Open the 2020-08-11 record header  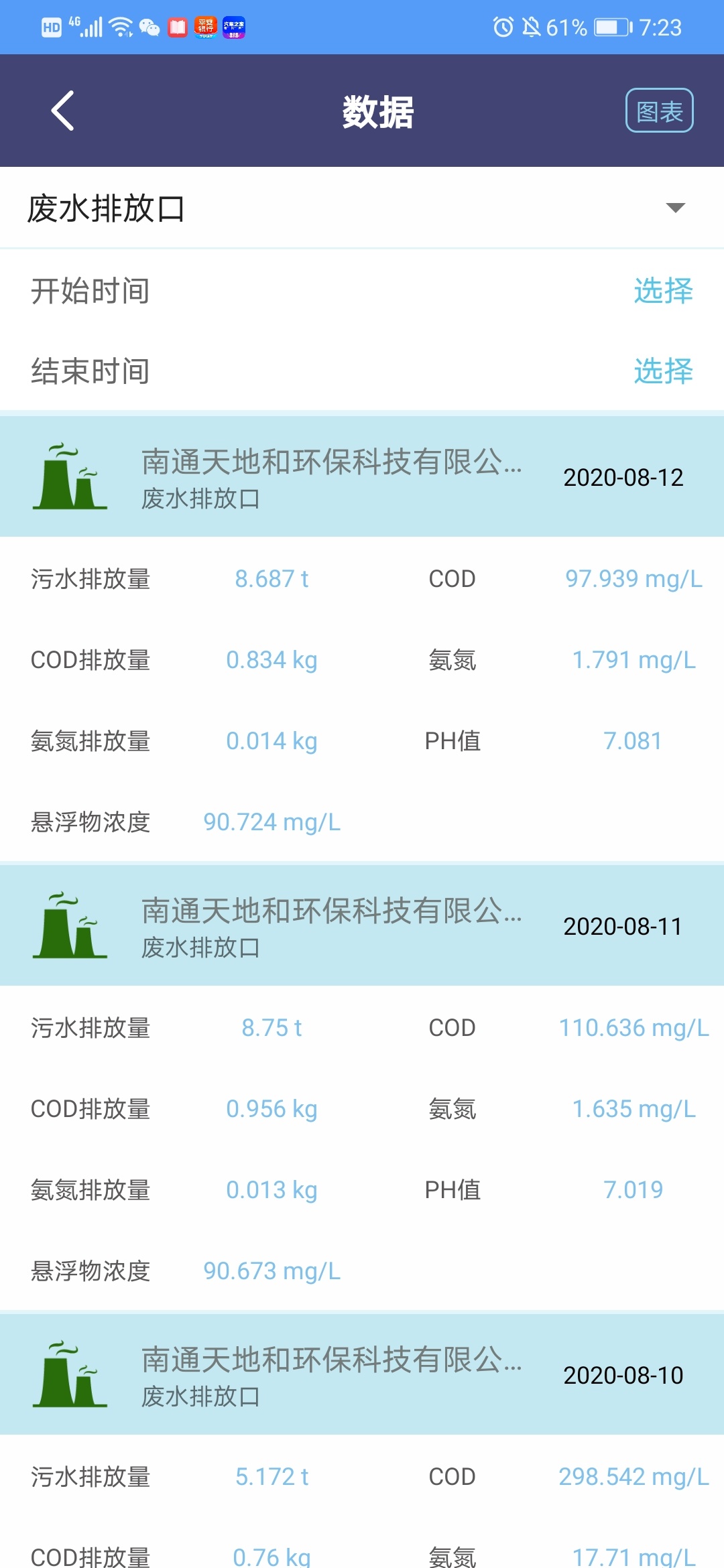click(362, 925)
